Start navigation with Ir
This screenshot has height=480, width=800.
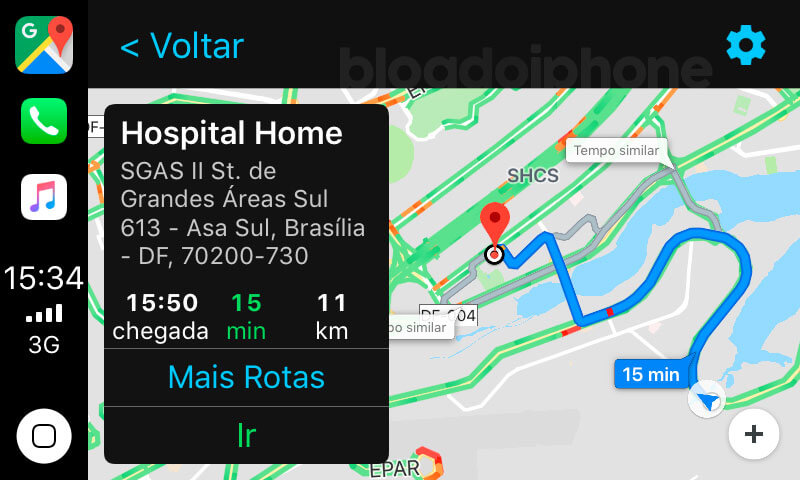pyautogui.click(x=246, y=435)
